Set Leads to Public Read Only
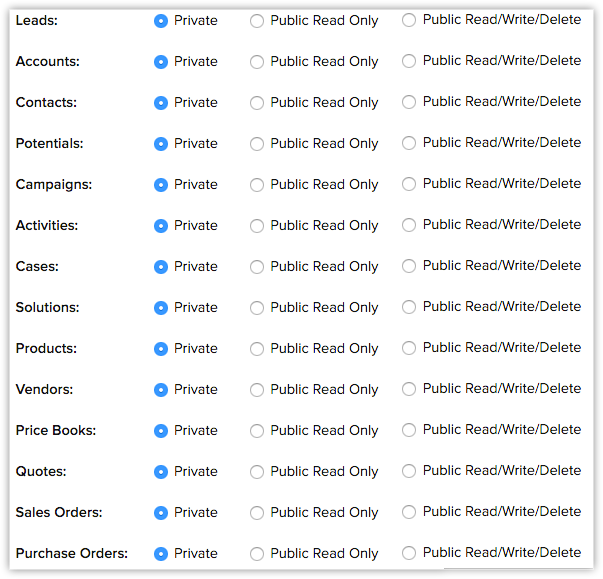 pos(257,21)
